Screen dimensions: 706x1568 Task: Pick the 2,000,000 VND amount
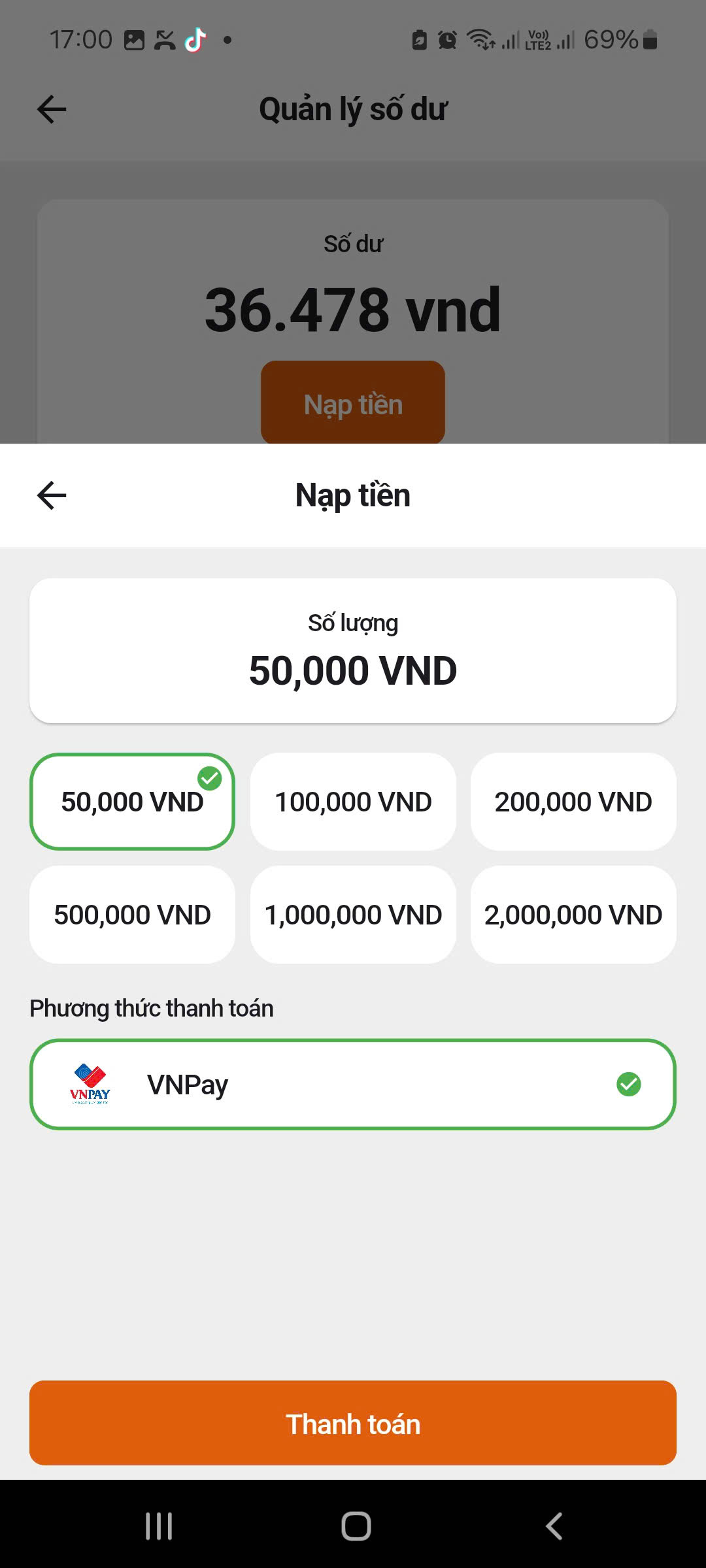pyautogui.click(x=573, y=915)
